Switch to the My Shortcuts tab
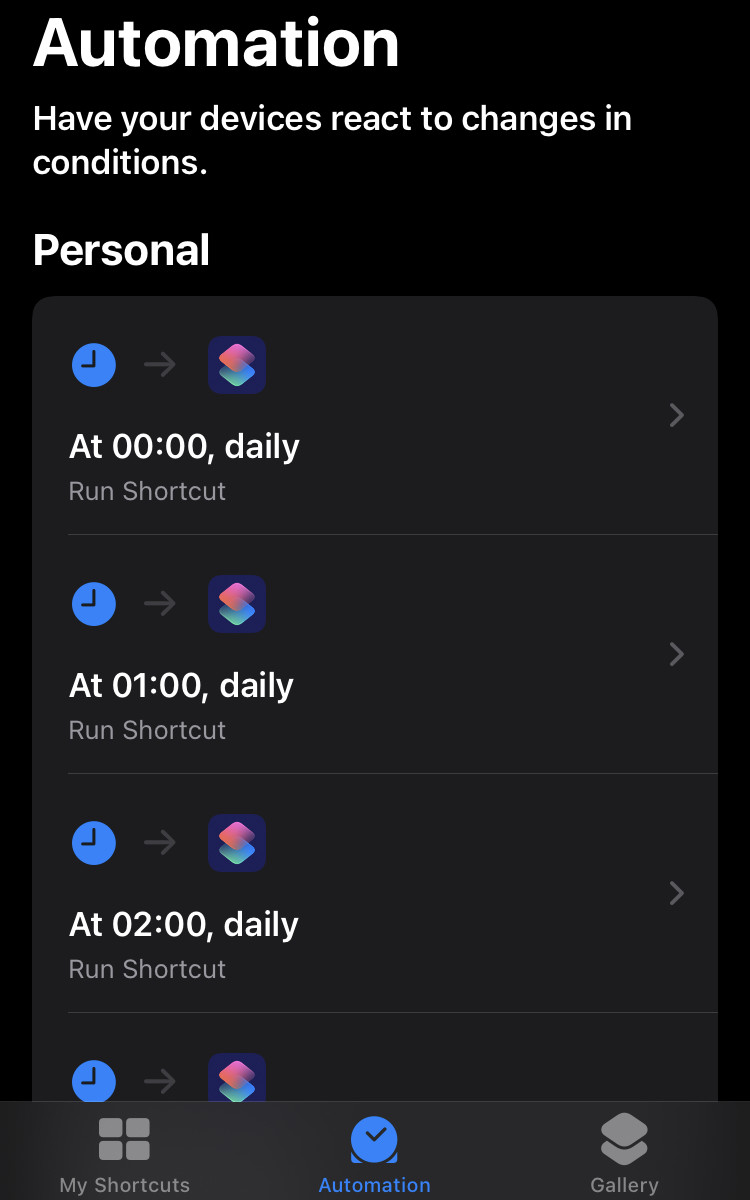This screenshot has width=750, height=1200. coord(124,1154)
